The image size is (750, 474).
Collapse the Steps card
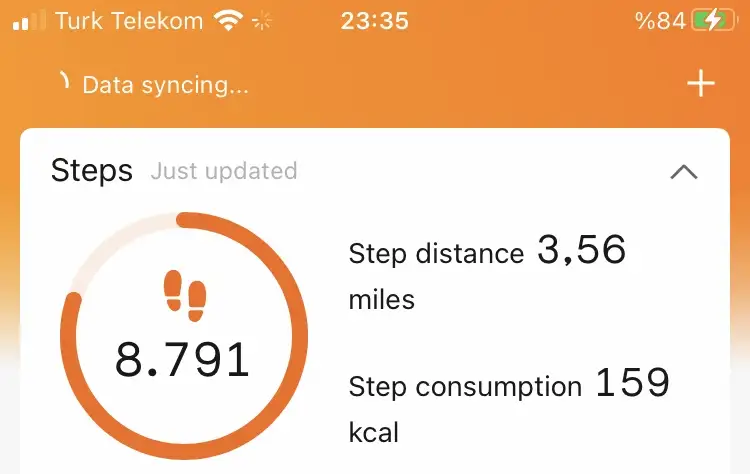point(684,172)
